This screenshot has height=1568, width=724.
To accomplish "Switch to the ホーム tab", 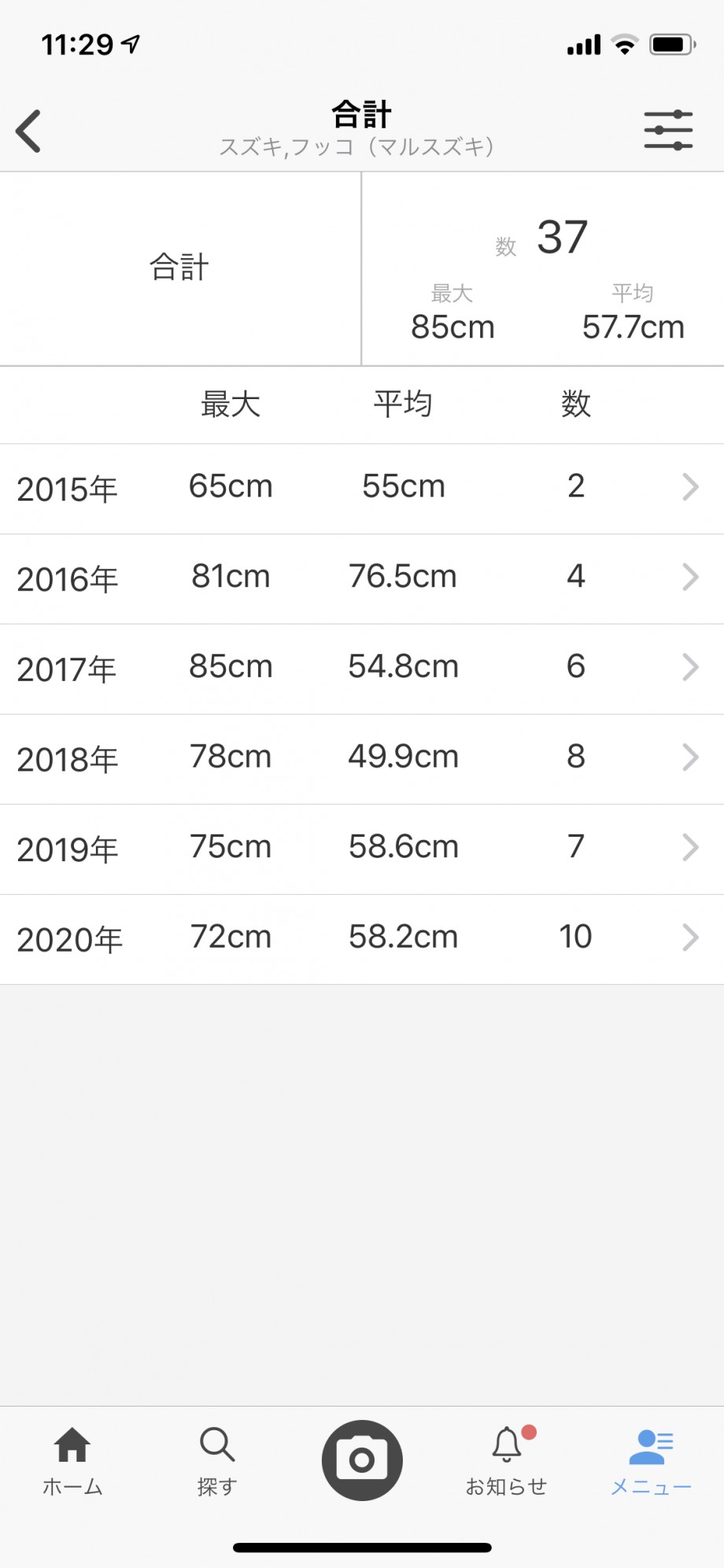I will [x=72, y=1461].
